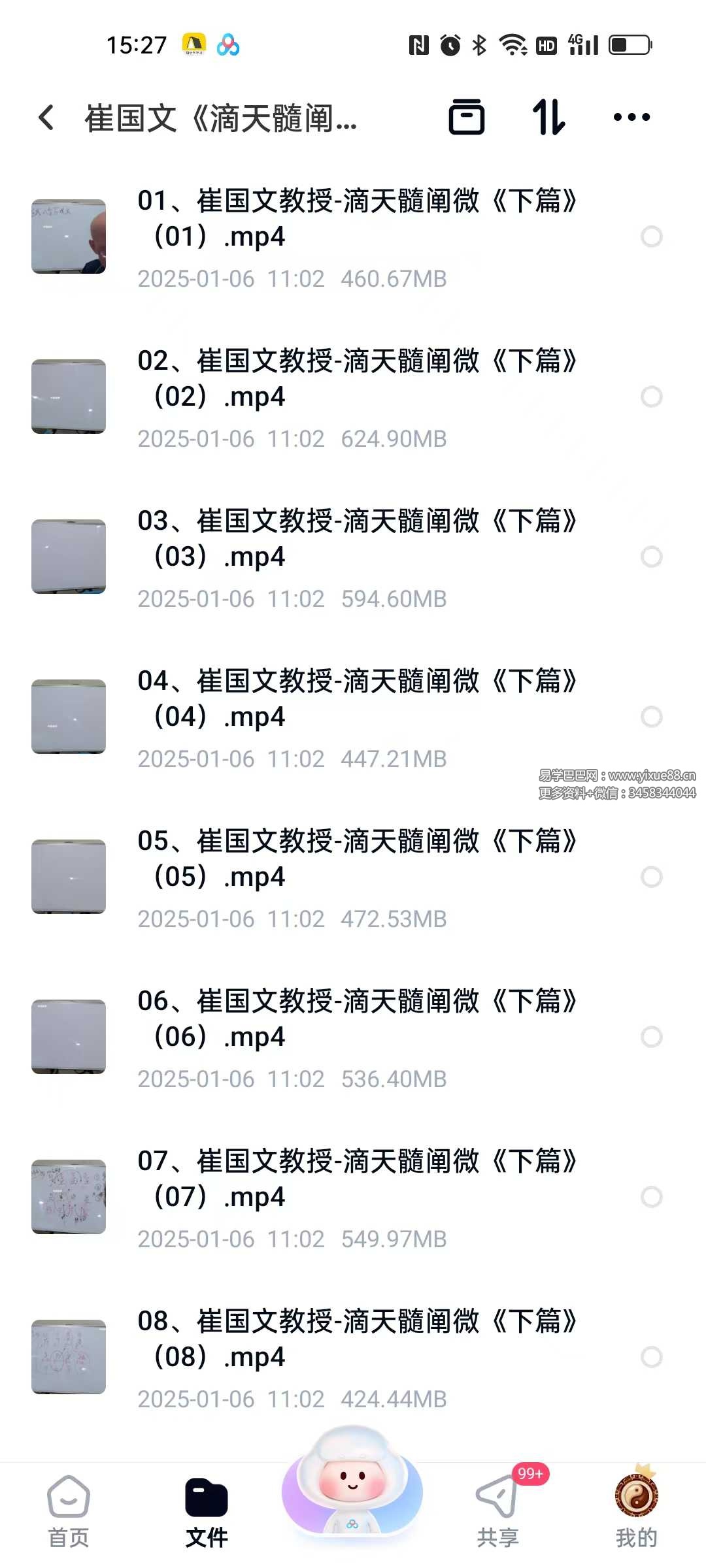
Task: Open the transfer list box icon
Action: point(466,118)
